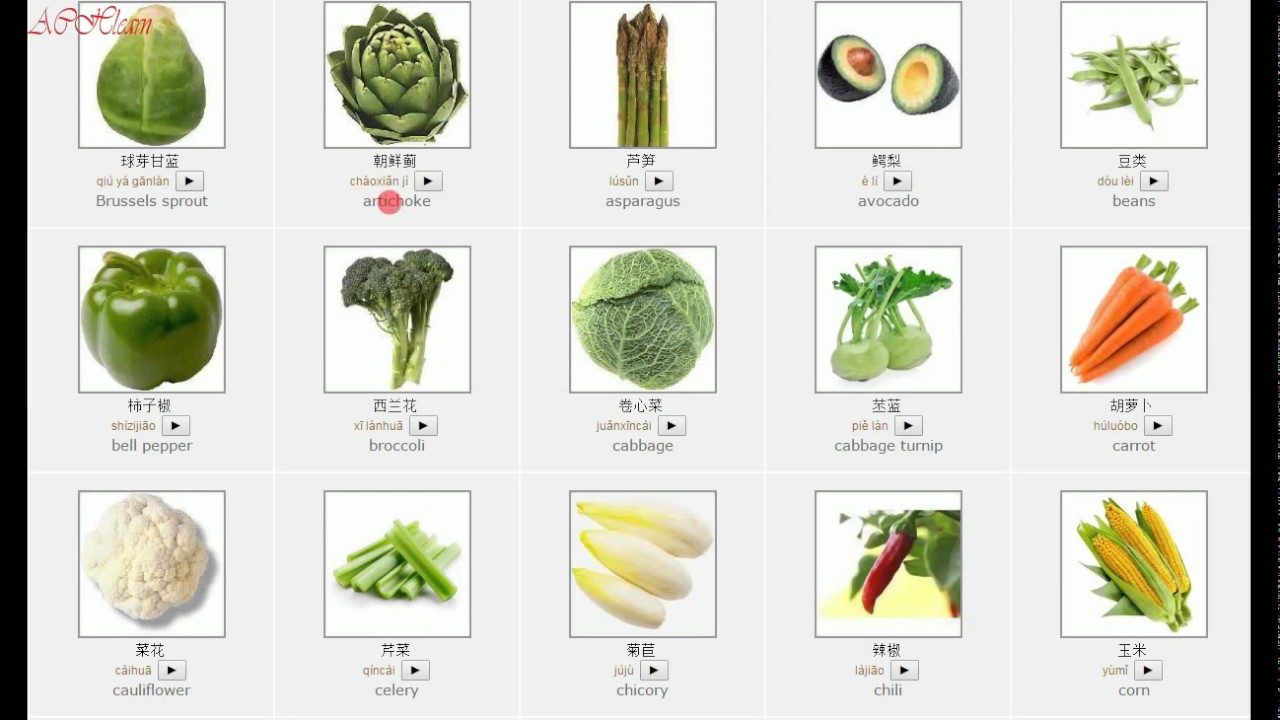
Task: Play pronunciation for Brussels sprout
Action: pos(190,181)
